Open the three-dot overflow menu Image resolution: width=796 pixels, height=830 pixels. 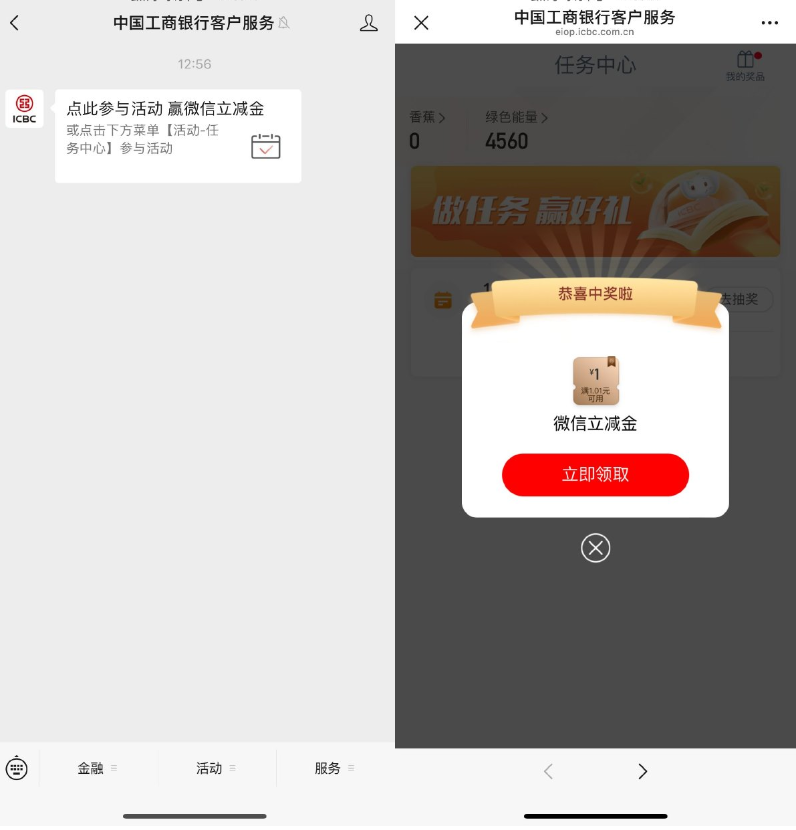tap(769, 23)
